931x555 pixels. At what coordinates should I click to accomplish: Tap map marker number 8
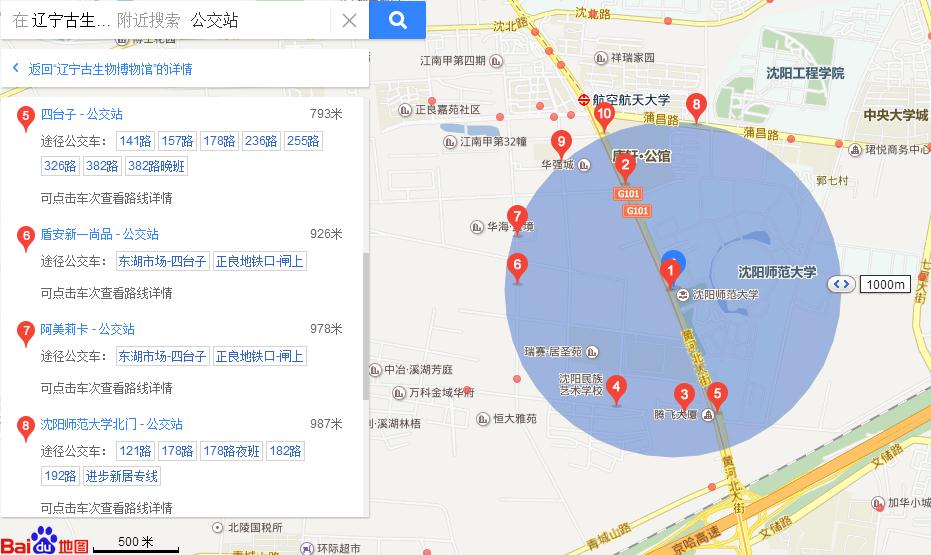point(696,106)
